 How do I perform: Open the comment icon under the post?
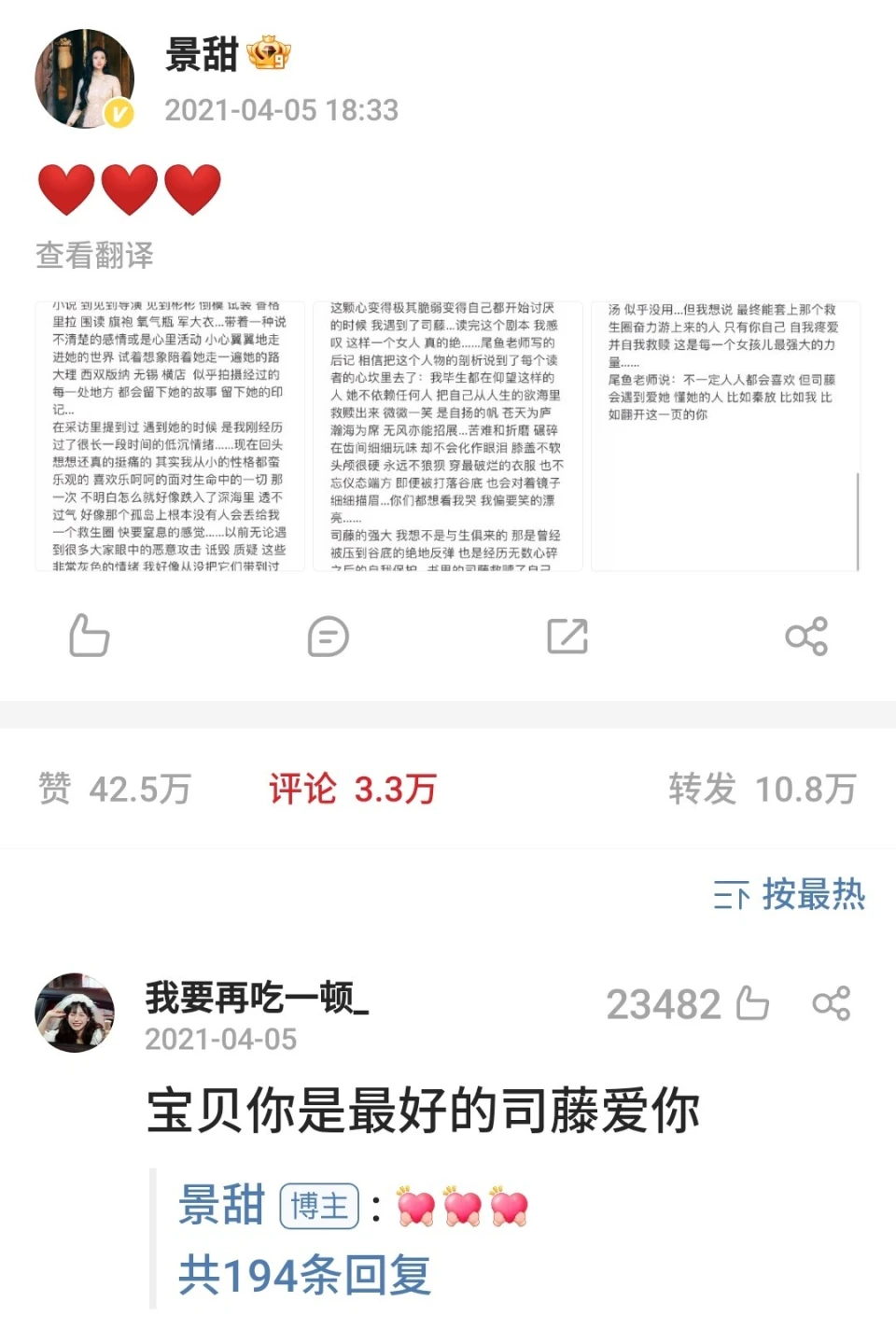click(x=328, y=637)
